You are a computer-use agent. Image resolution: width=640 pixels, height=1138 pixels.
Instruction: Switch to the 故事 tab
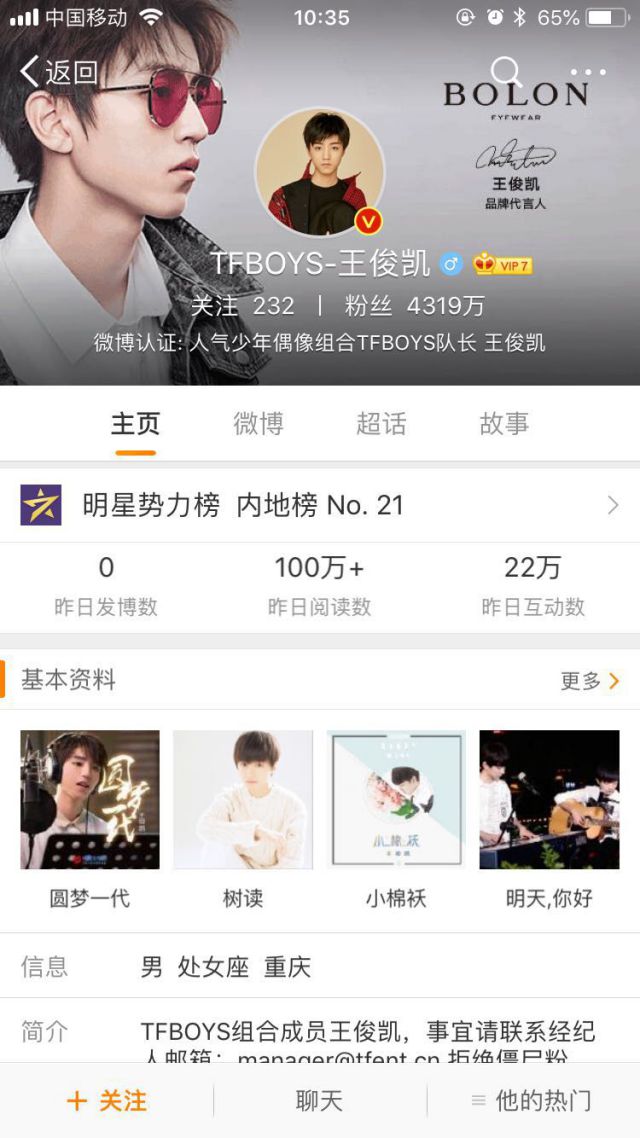504,423
